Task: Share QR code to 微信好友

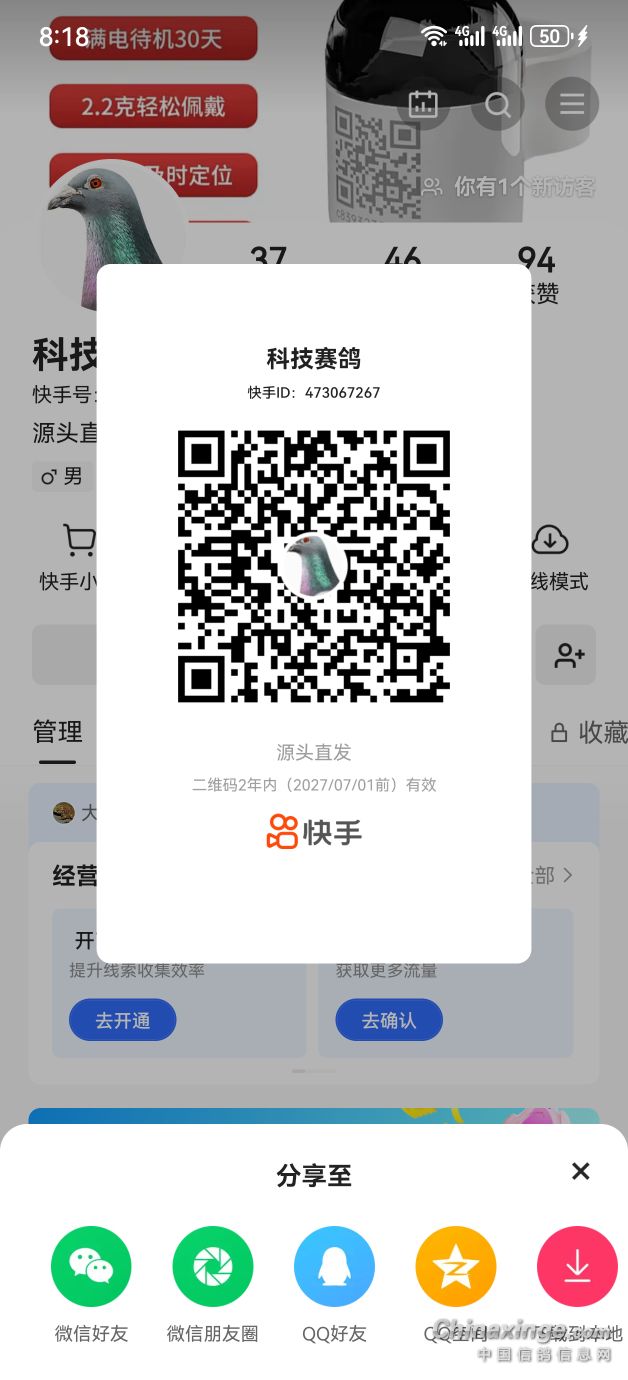Action: (91, 1267)
